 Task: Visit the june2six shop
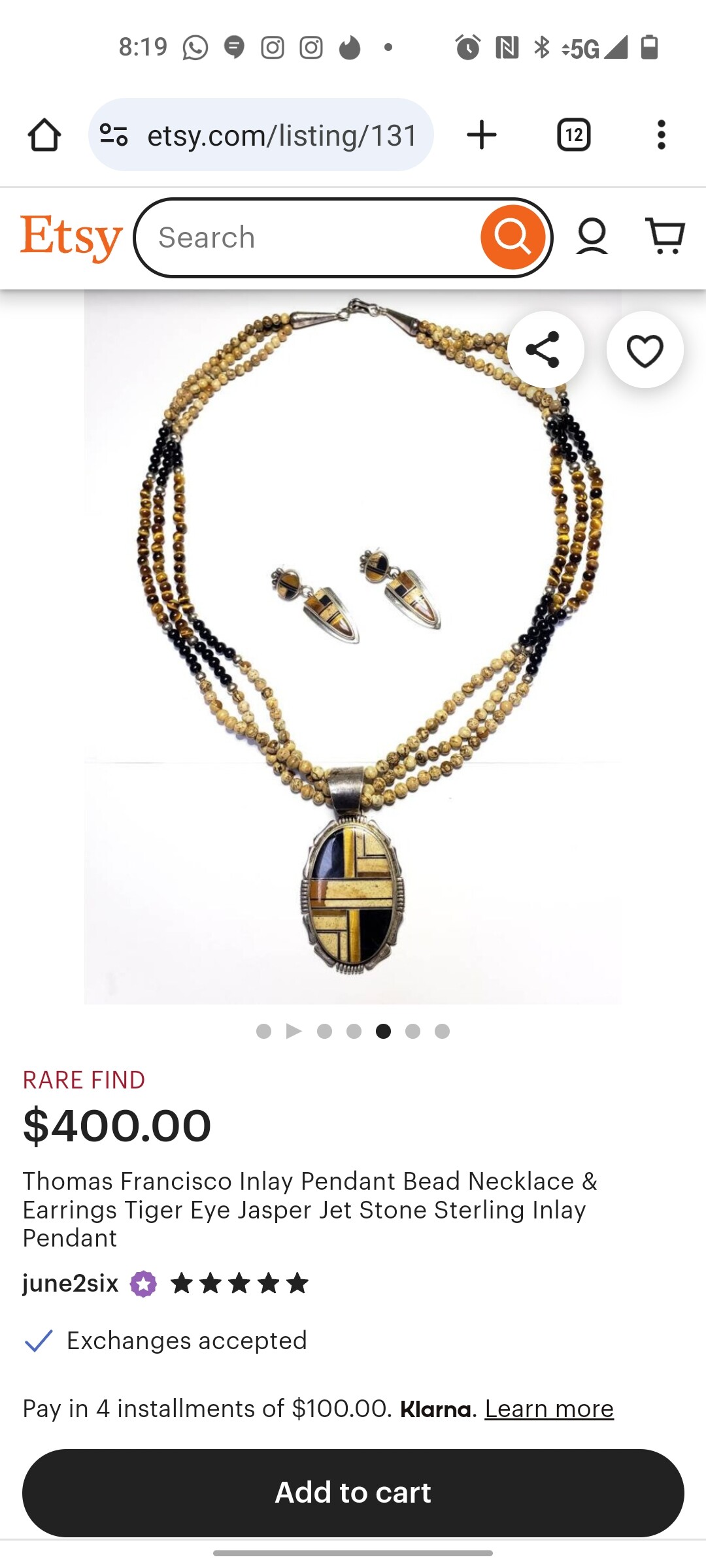(71, 1283)
